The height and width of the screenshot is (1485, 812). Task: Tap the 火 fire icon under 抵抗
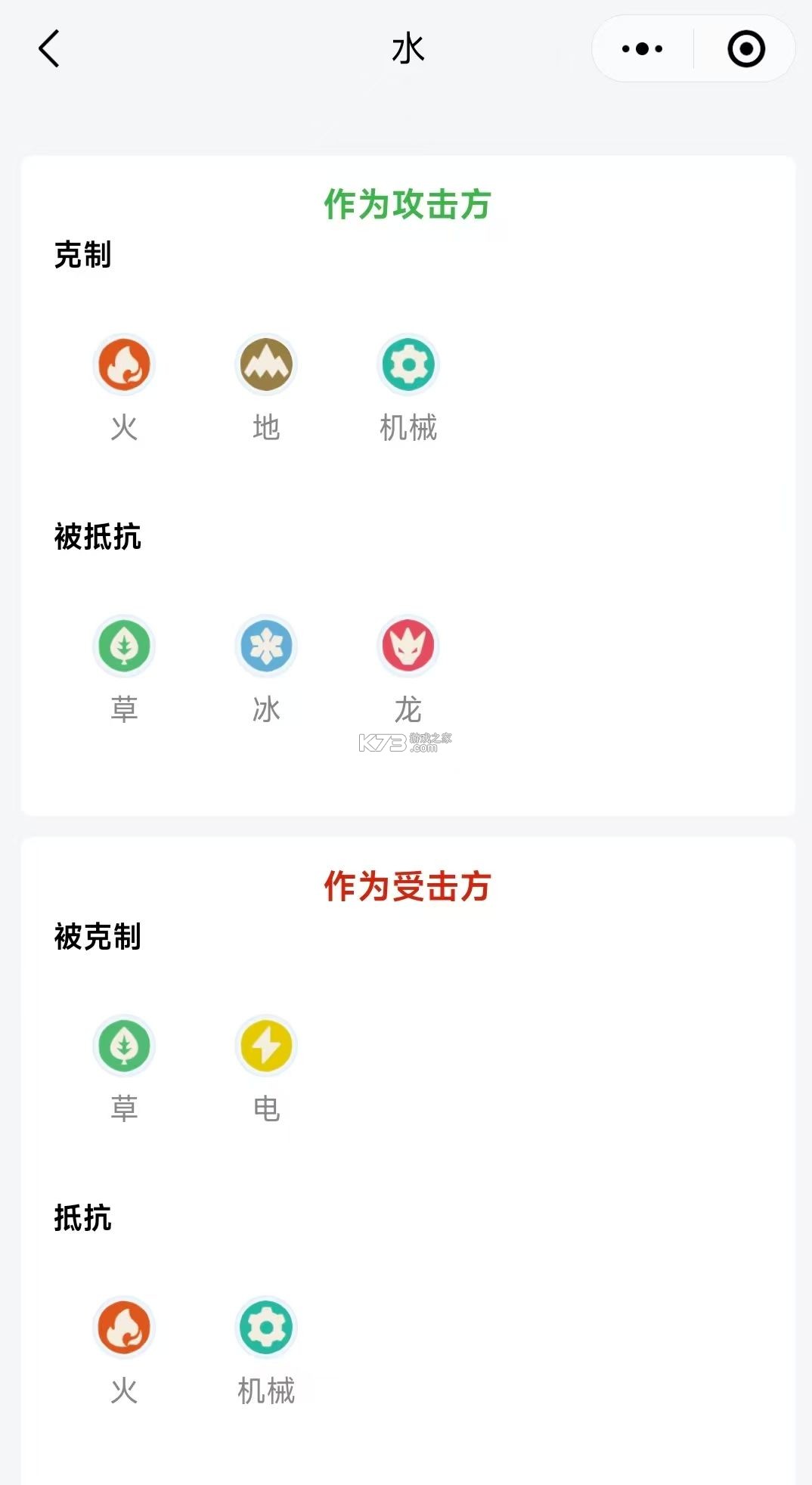point(123,1328)
